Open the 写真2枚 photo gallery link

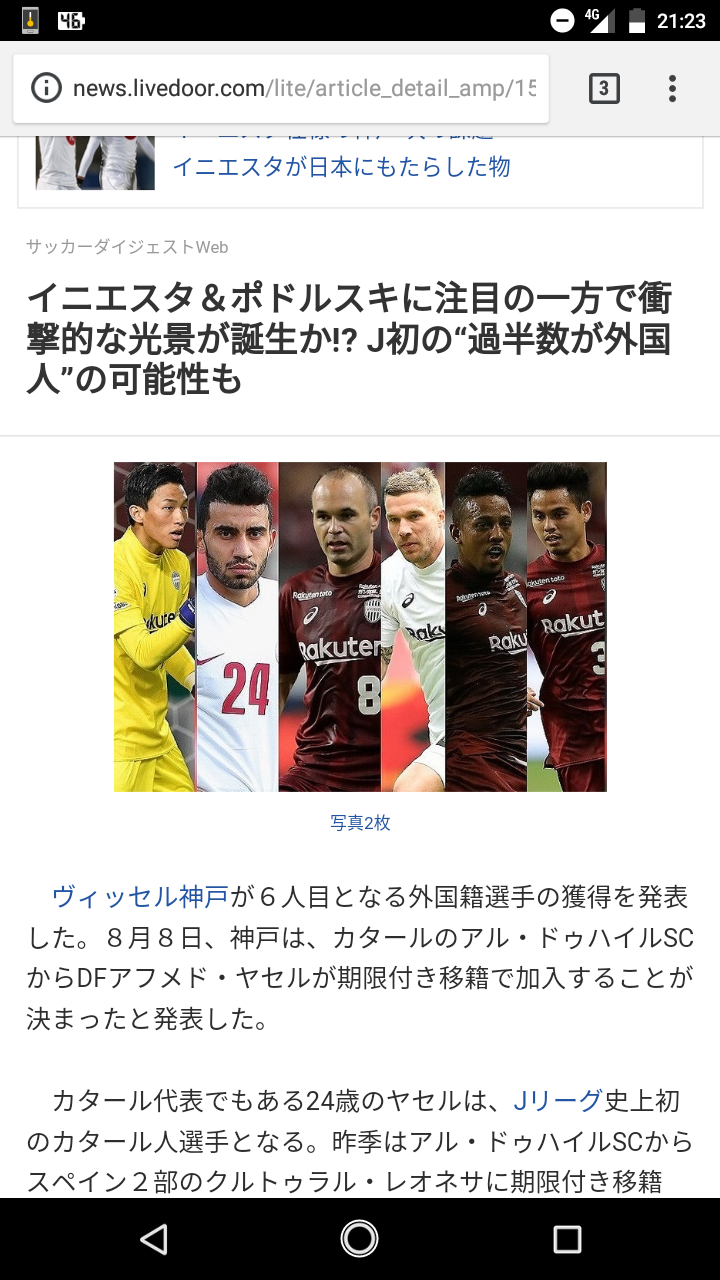point(360,823)
